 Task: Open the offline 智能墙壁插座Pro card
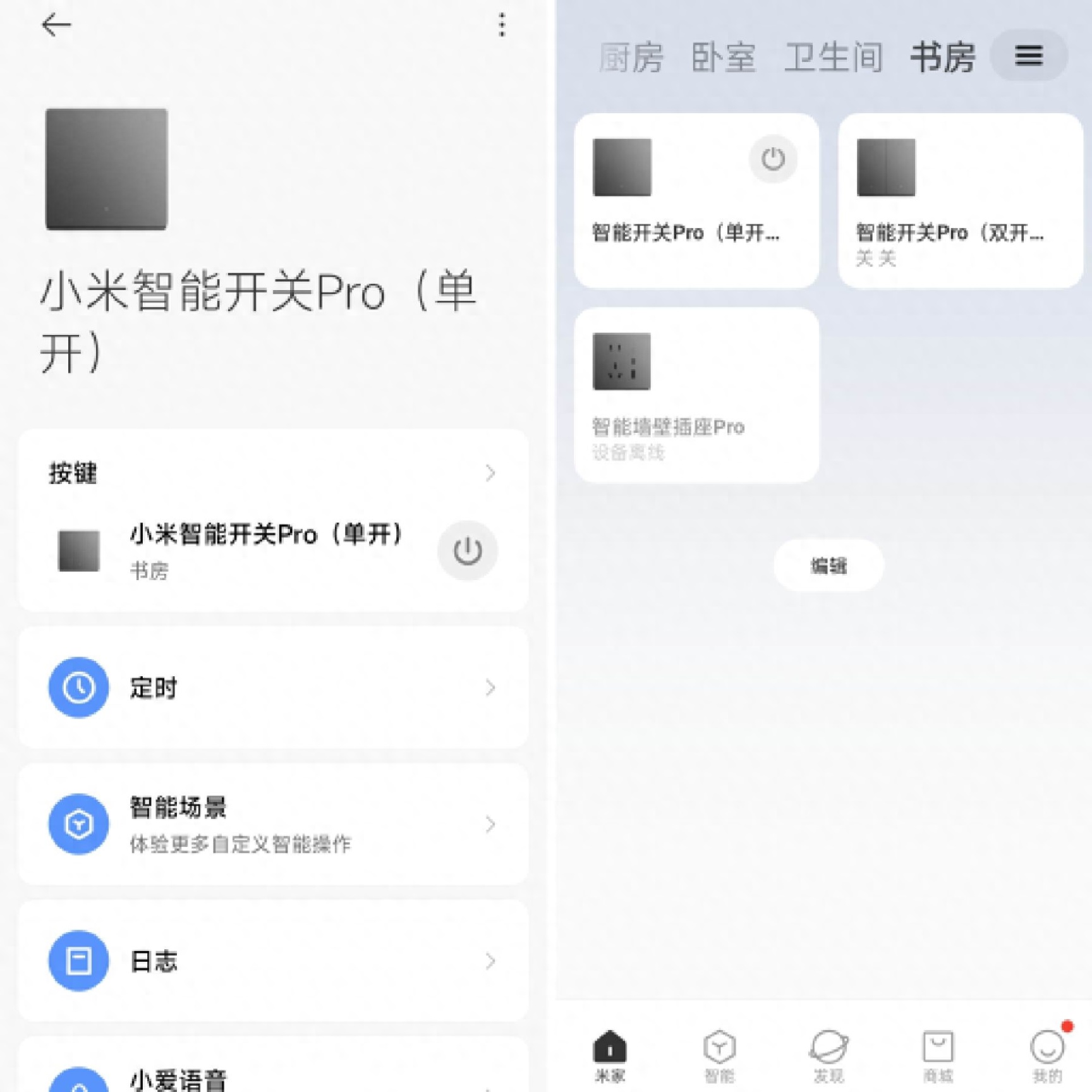coord(696,396)
